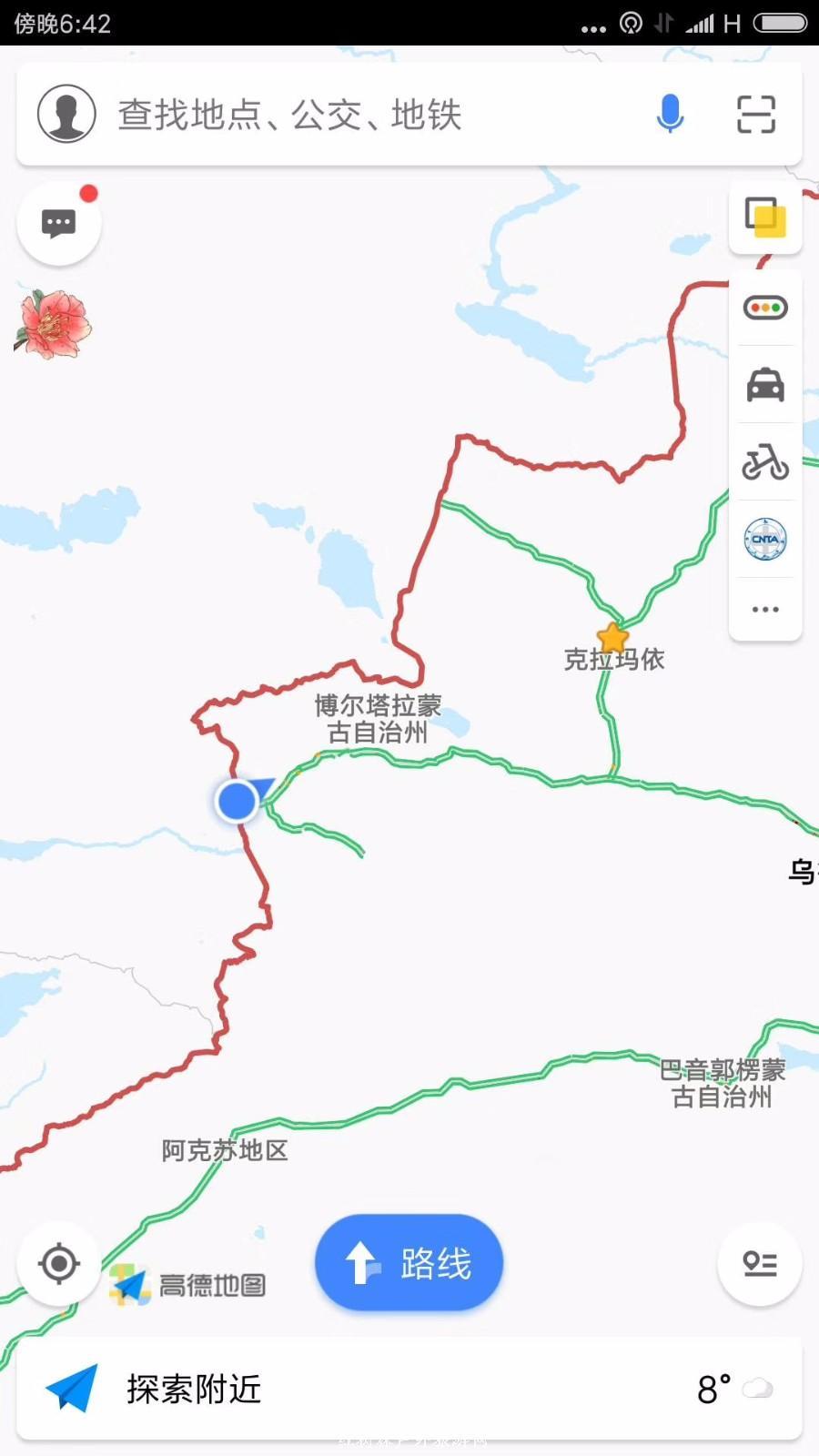This screenshot has height=1456, width=819.
Task: Tap the current location blue dot marker
Action: [237, 803]
